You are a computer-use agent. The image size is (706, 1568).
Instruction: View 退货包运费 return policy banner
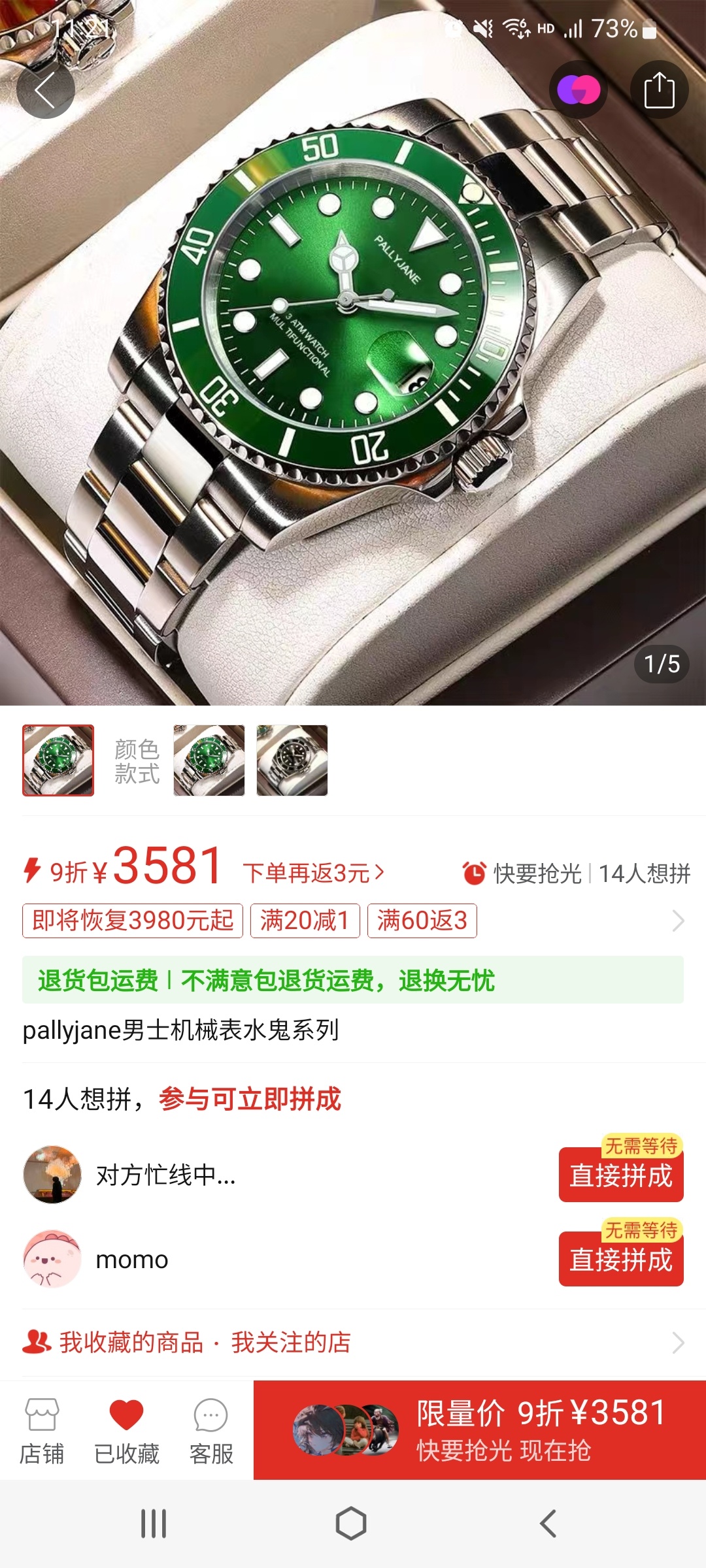click(353, 980)
